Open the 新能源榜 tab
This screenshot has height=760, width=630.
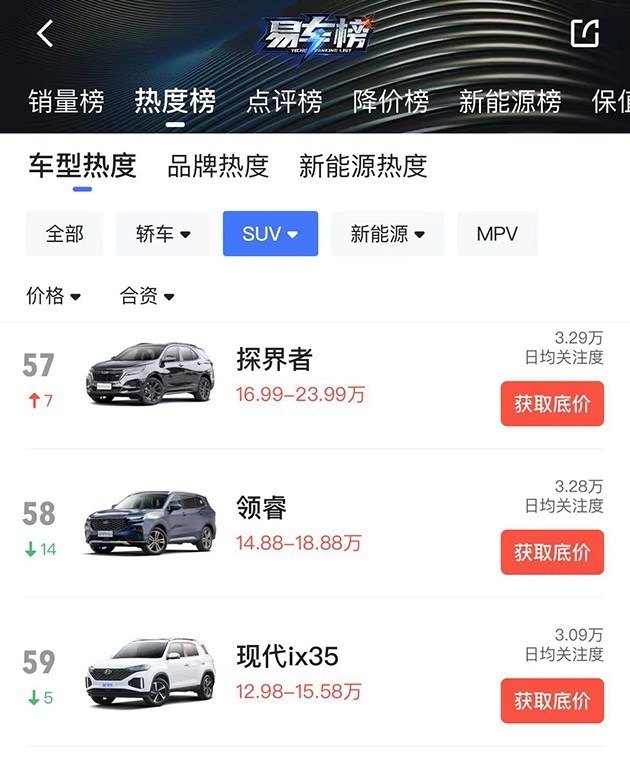[510, 102]
